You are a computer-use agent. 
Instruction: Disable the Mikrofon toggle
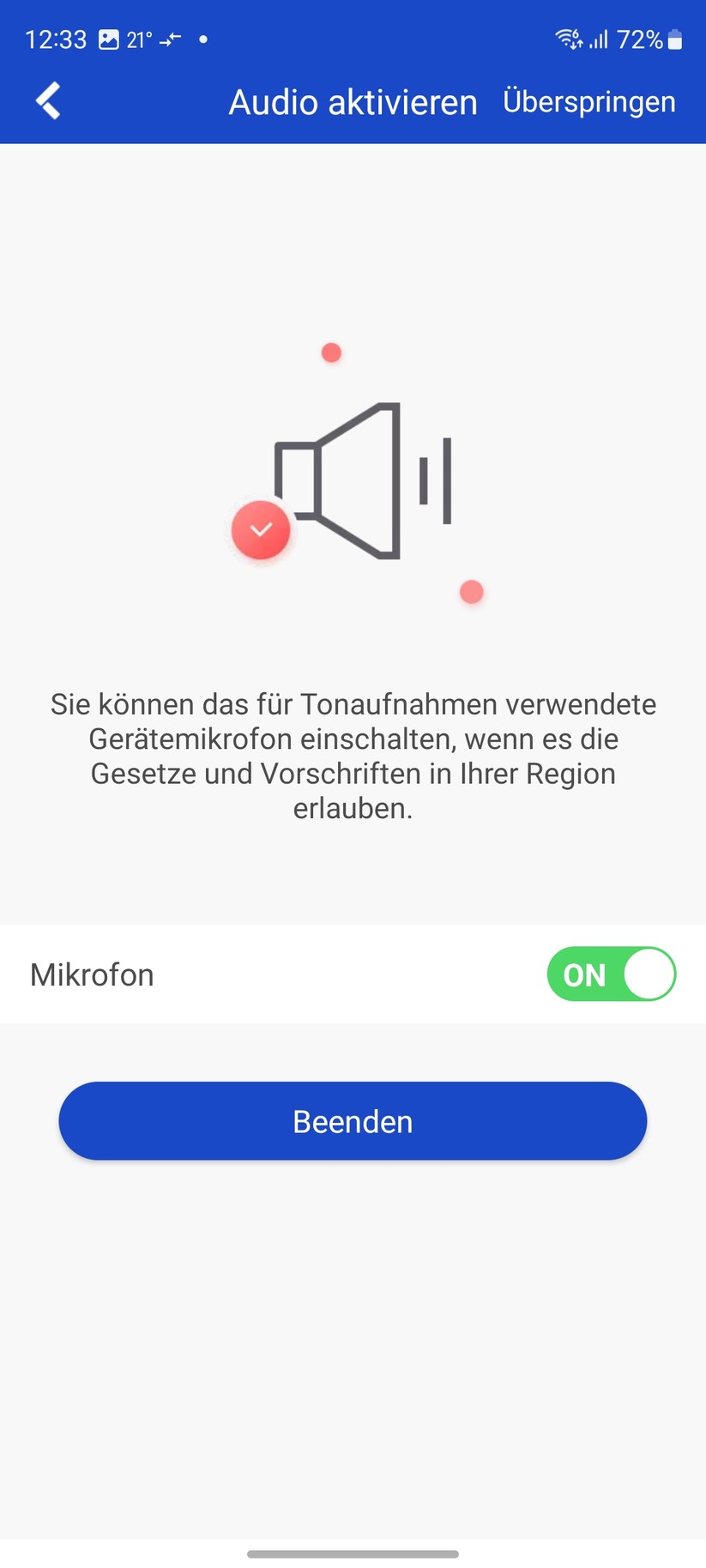(611, 974)
